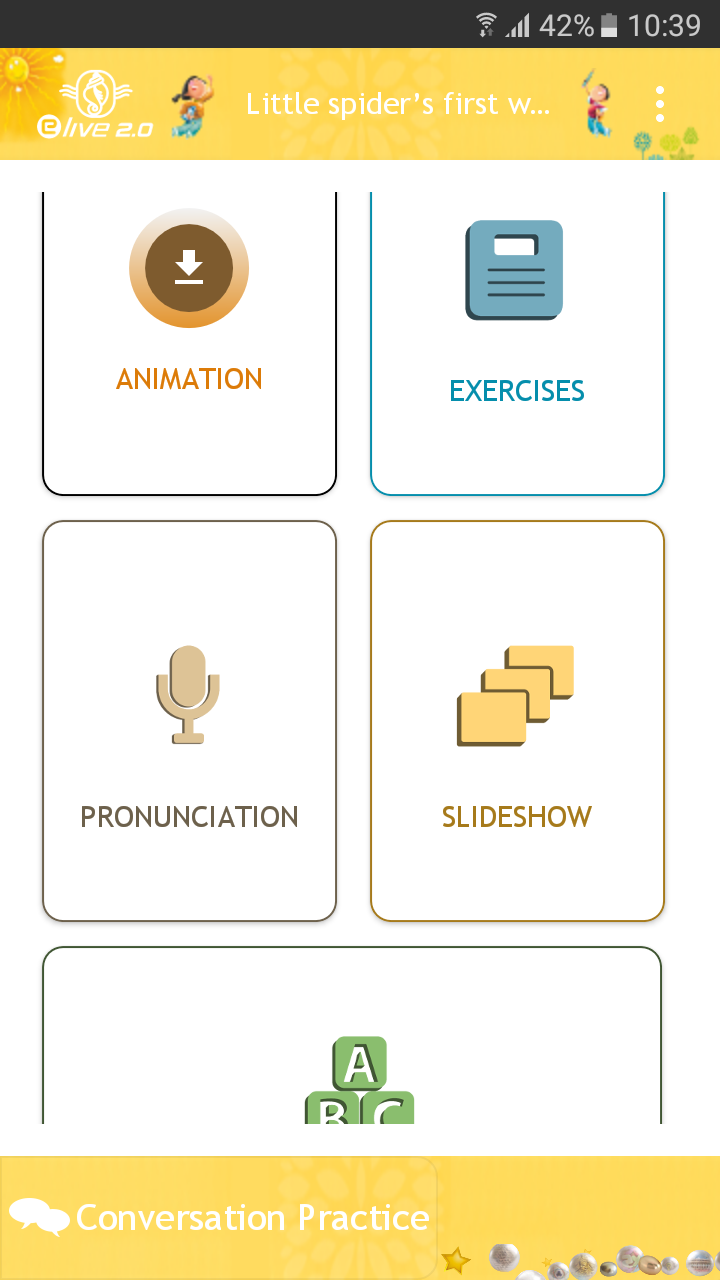Viewport: 720px width, 1280px height.
Task: View the Slideshow
Action: [517, 720]
